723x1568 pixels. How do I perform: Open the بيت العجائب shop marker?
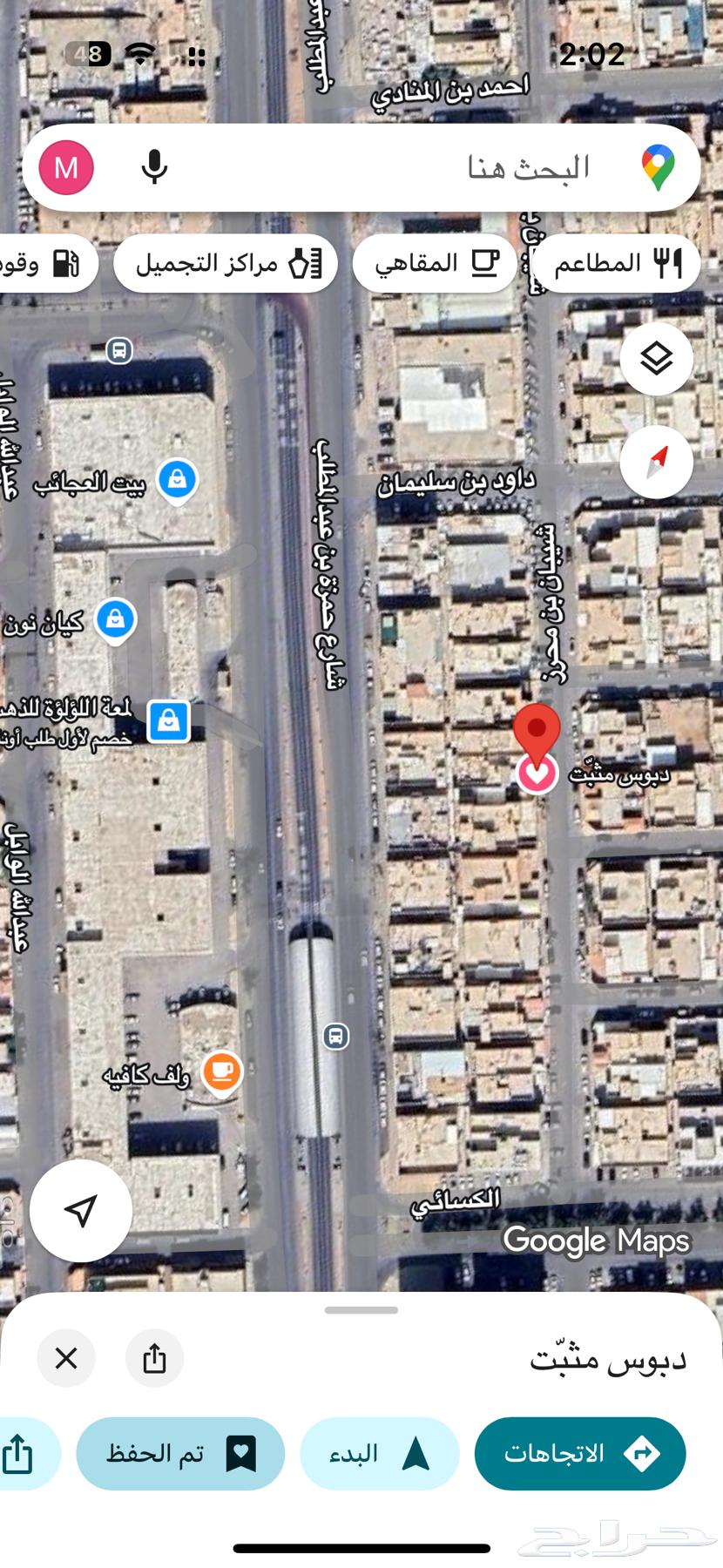point(177,480)
